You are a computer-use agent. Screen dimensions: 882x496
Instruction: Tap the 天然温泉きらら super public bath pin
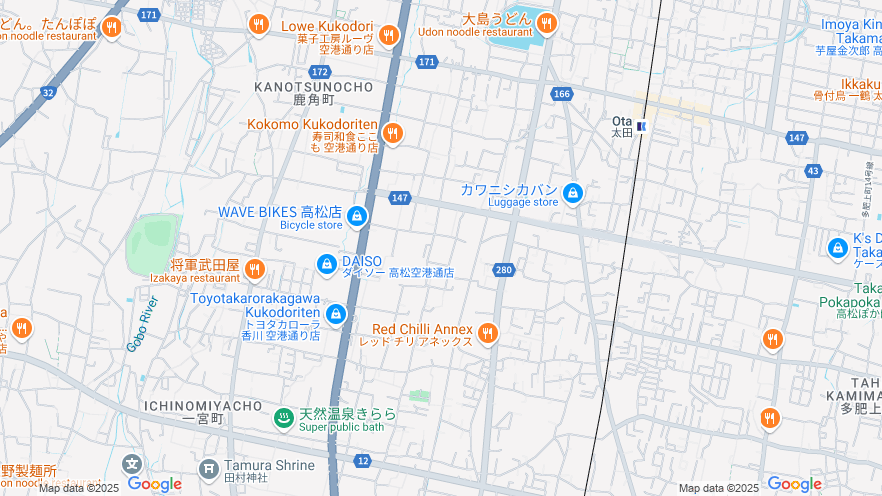pos(284,418)
